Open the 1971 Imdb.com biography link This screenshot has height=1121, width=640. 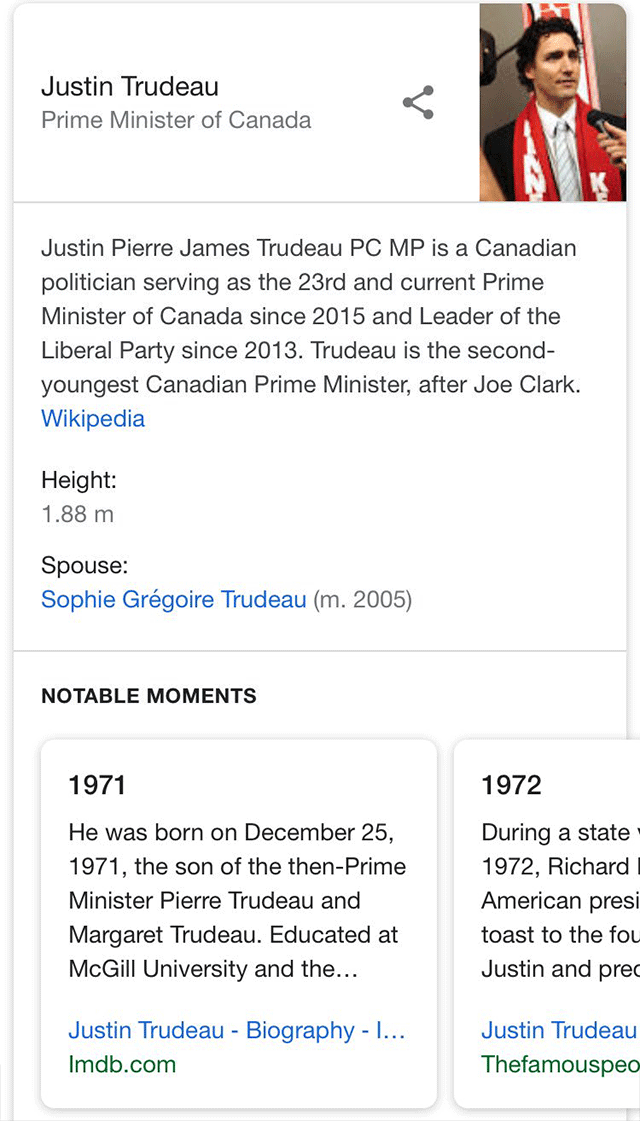[x=237, y=1030]
